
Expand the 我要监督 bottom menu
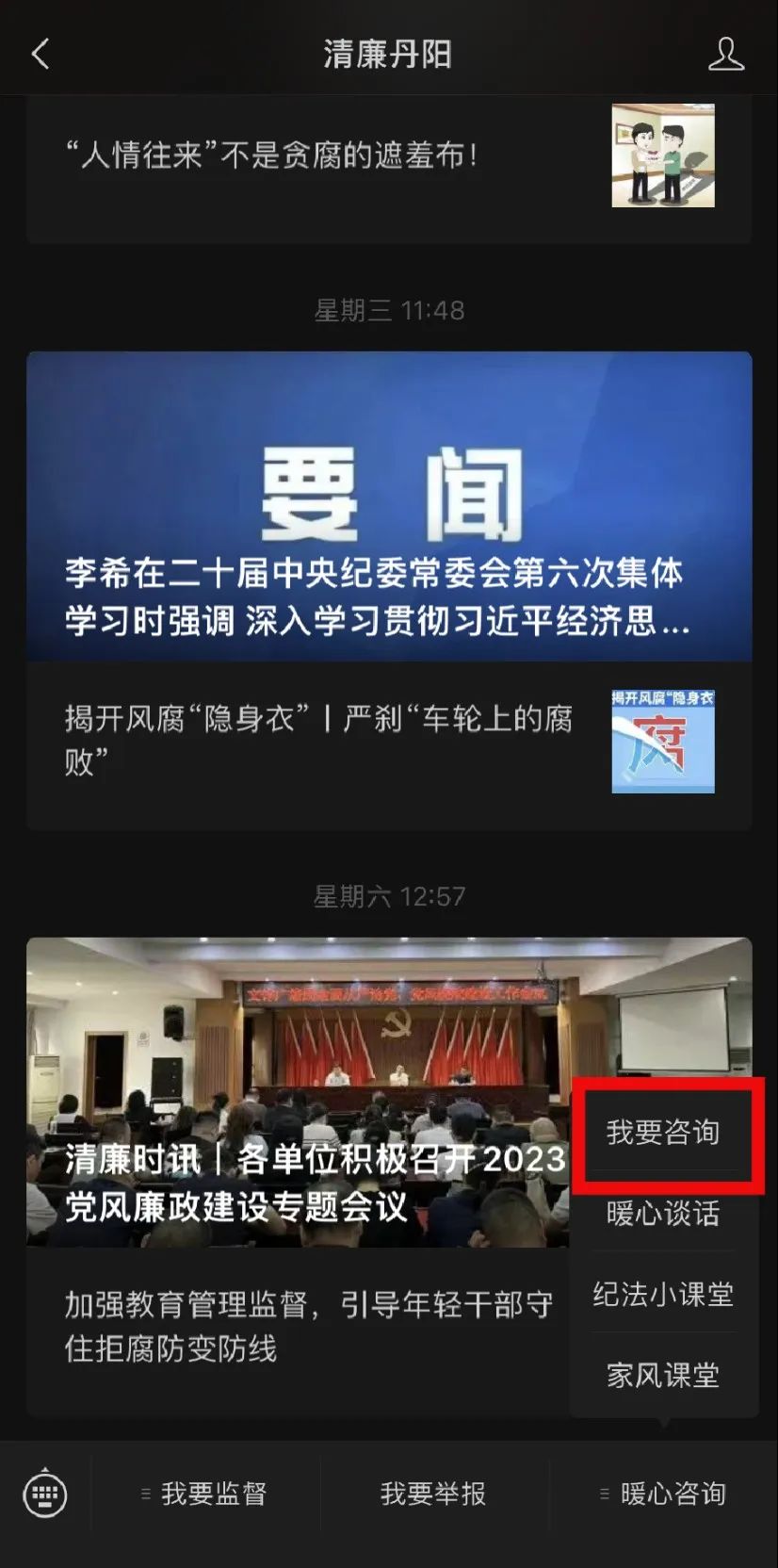coord(205,1494)
